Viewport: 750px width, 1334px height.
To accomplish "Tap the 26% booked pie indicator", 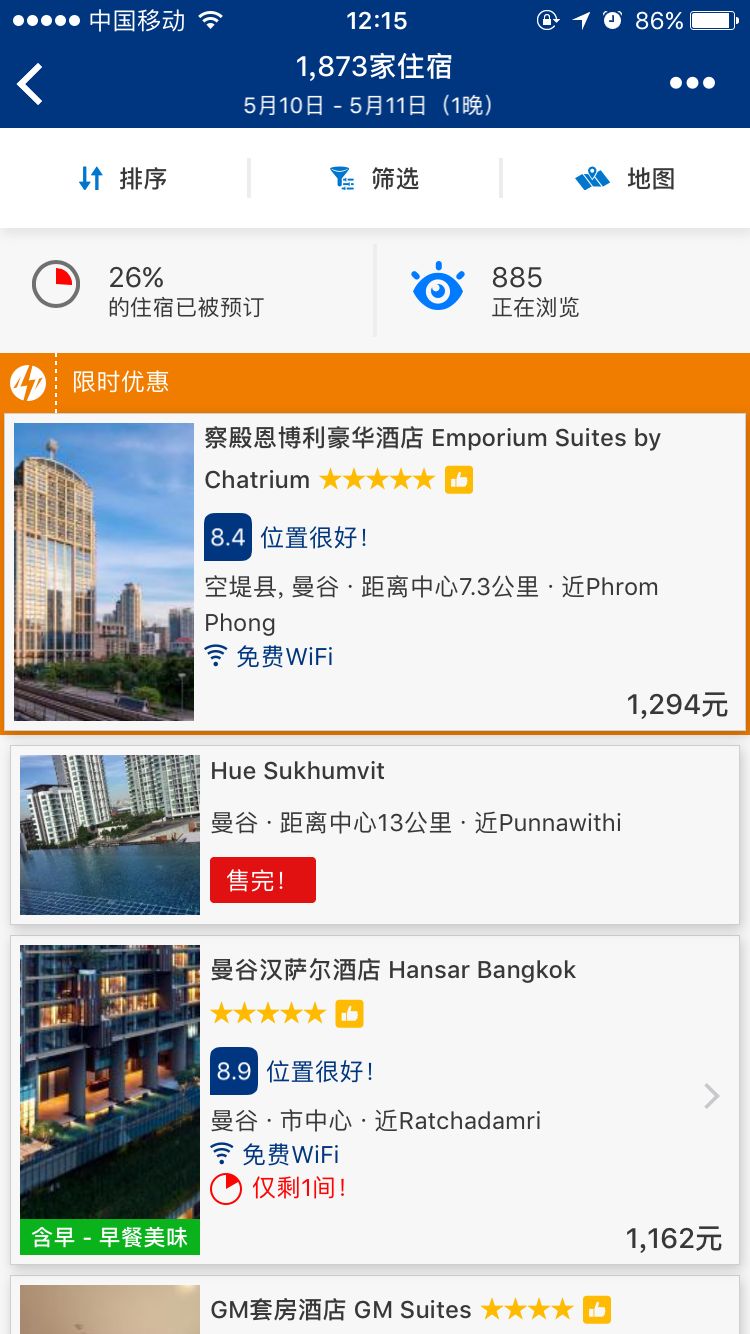I will click(56, 283).
